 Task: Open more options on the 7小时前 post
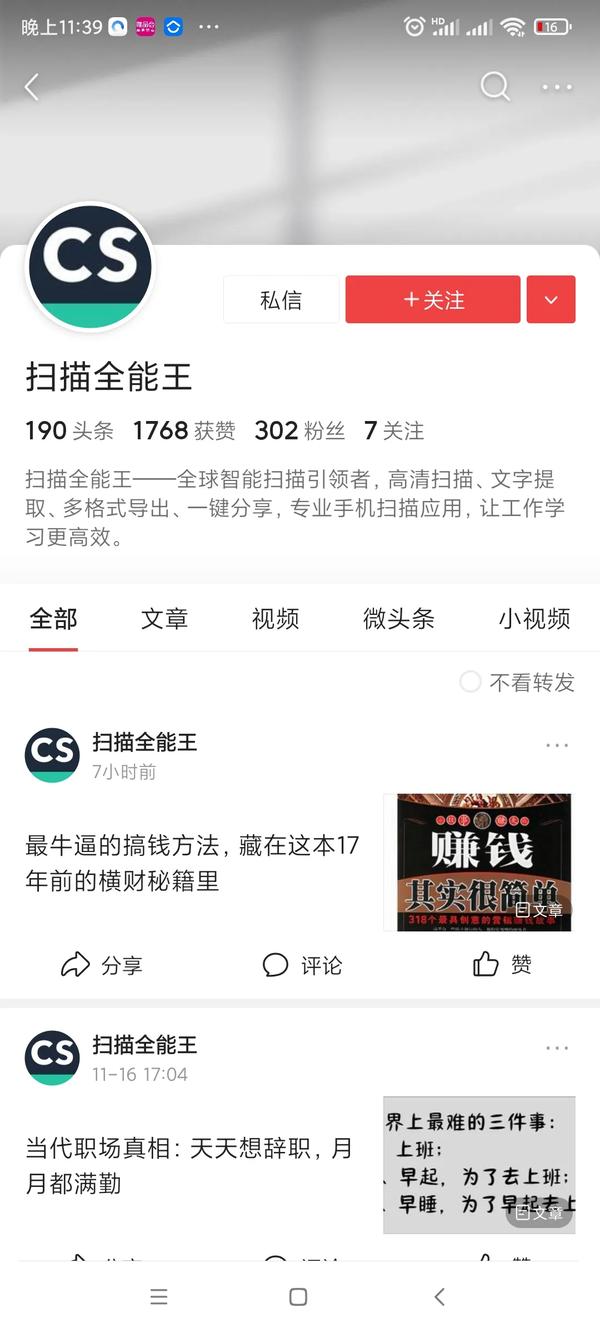(x=557, y=745)
